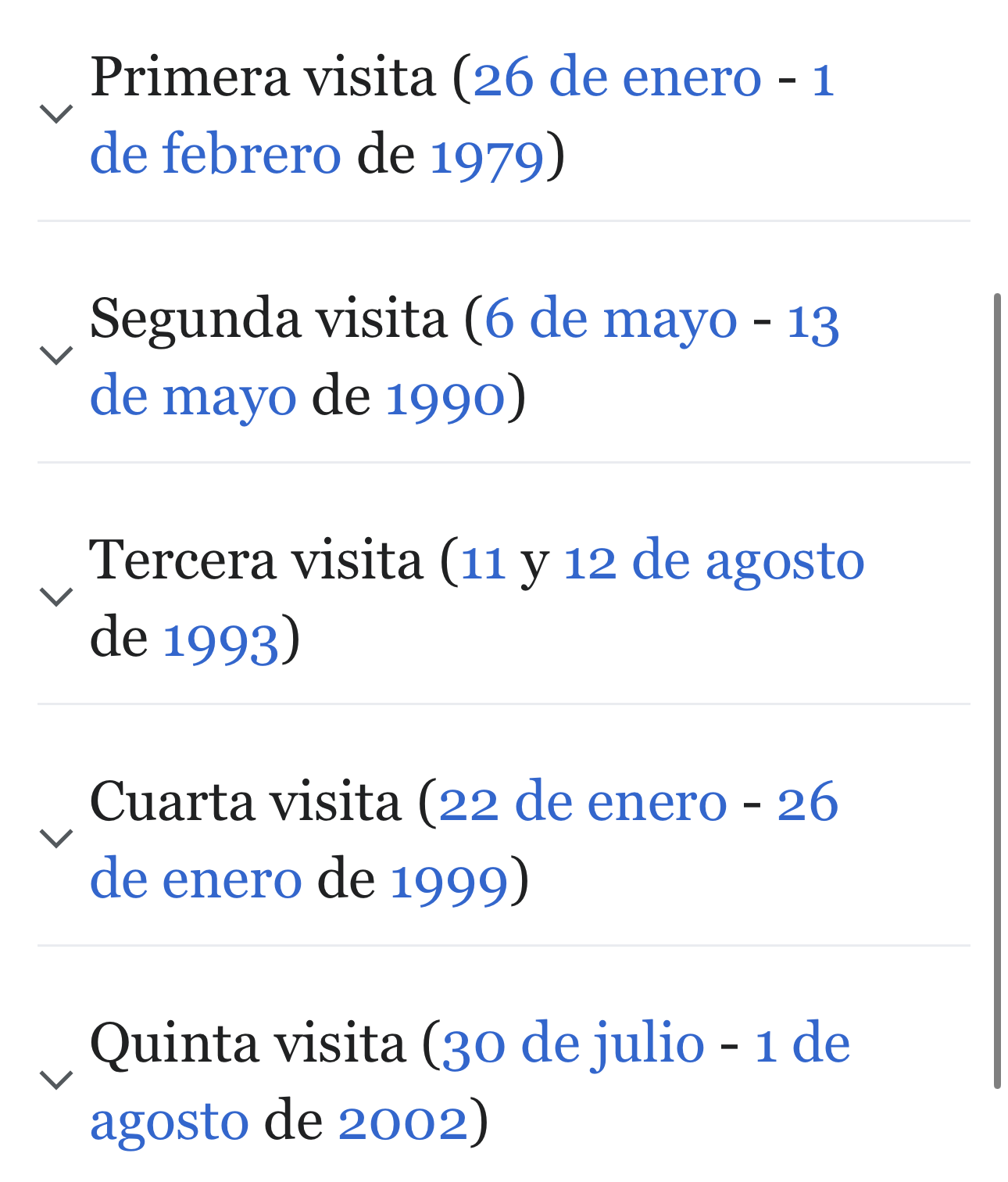The image size is (1008, 1182).
Task: Open the 2002 year link
Action: pos(402,1122)
